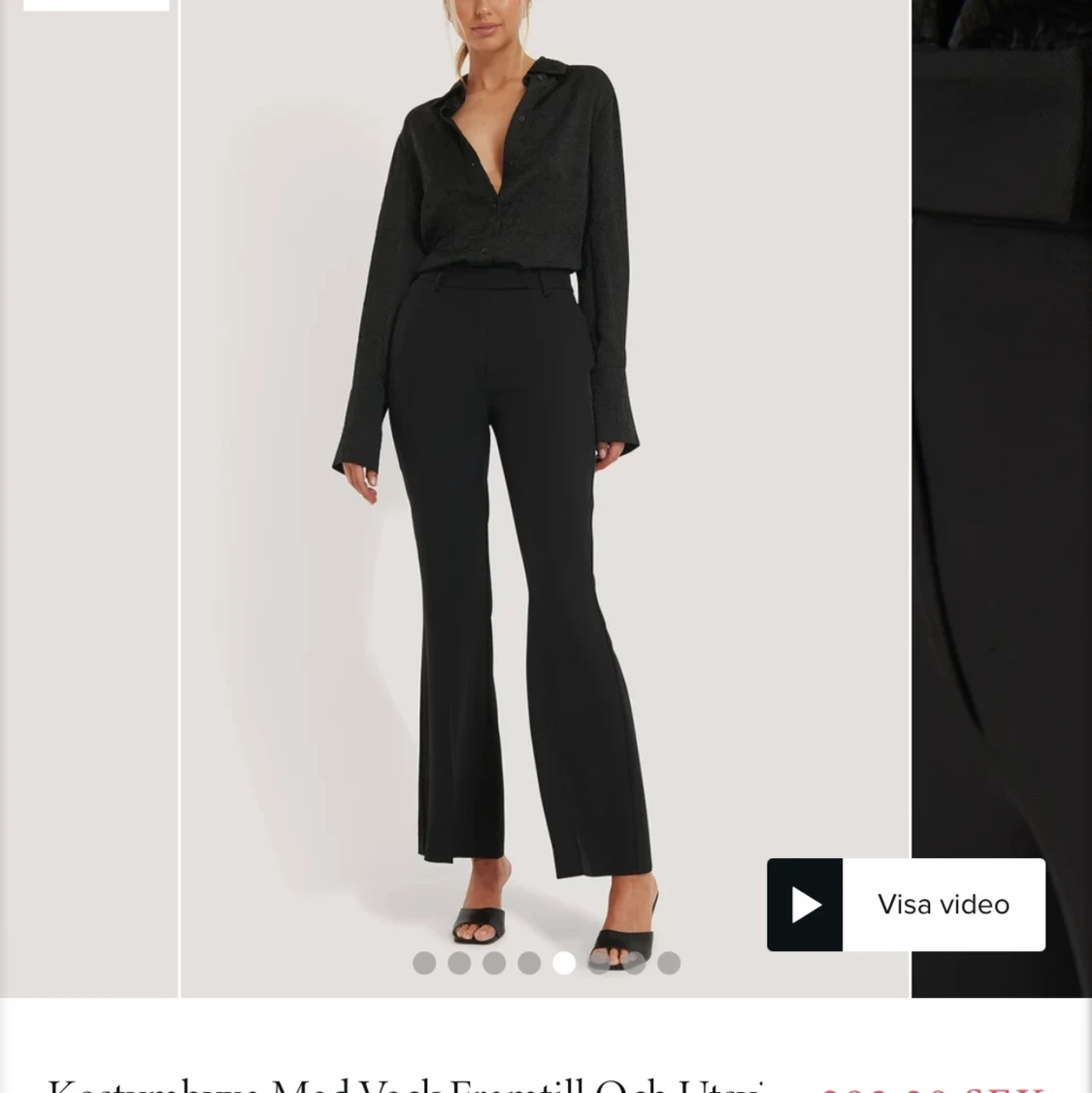Select the last gallery page indicator dot
The width and height of the screenshot is (1092, 1093).
669,963
